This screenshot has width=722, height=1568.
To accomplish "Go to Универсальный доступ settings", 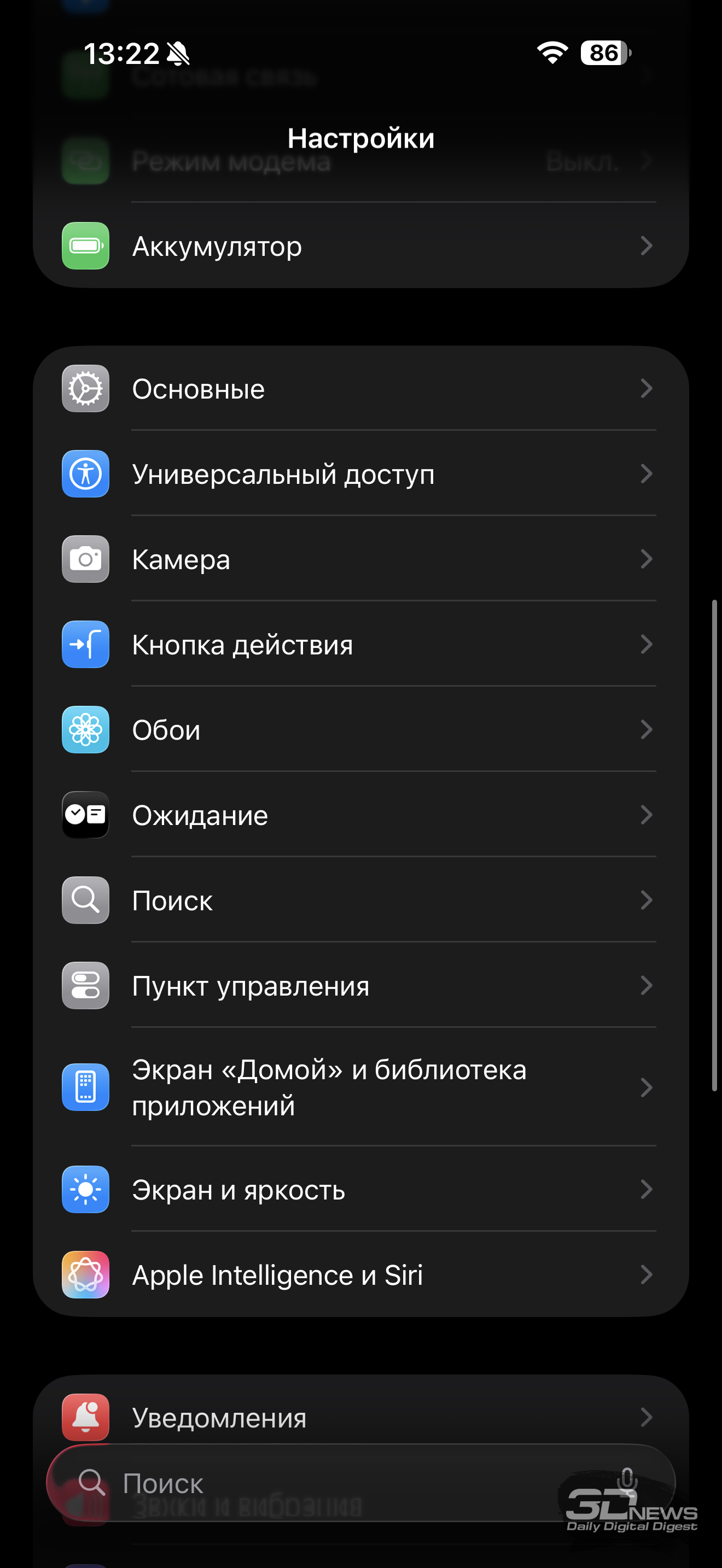I will (359, 474).
